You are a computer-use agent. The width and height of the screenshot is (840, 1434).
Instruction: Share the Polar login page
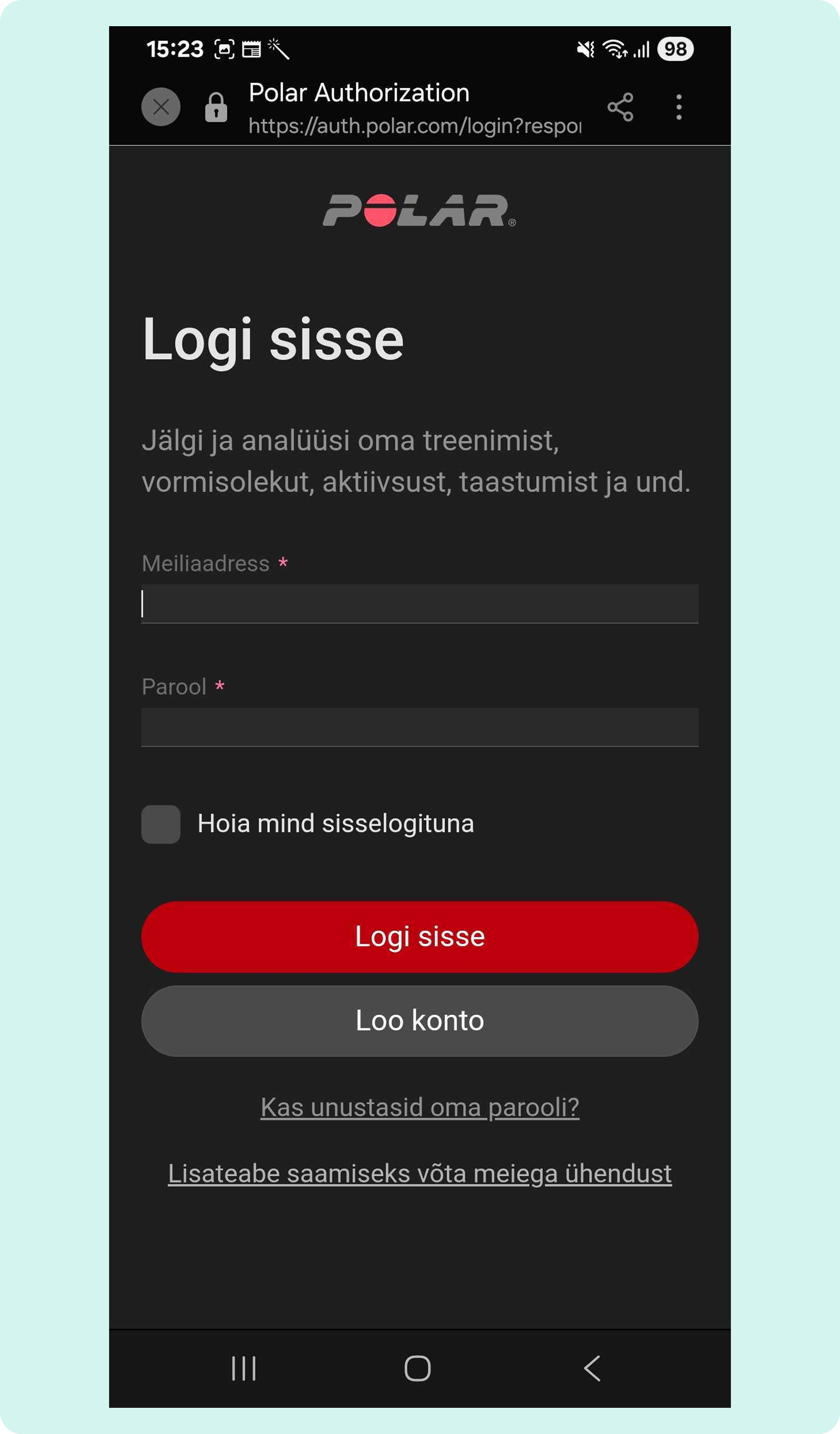point(620,107)
